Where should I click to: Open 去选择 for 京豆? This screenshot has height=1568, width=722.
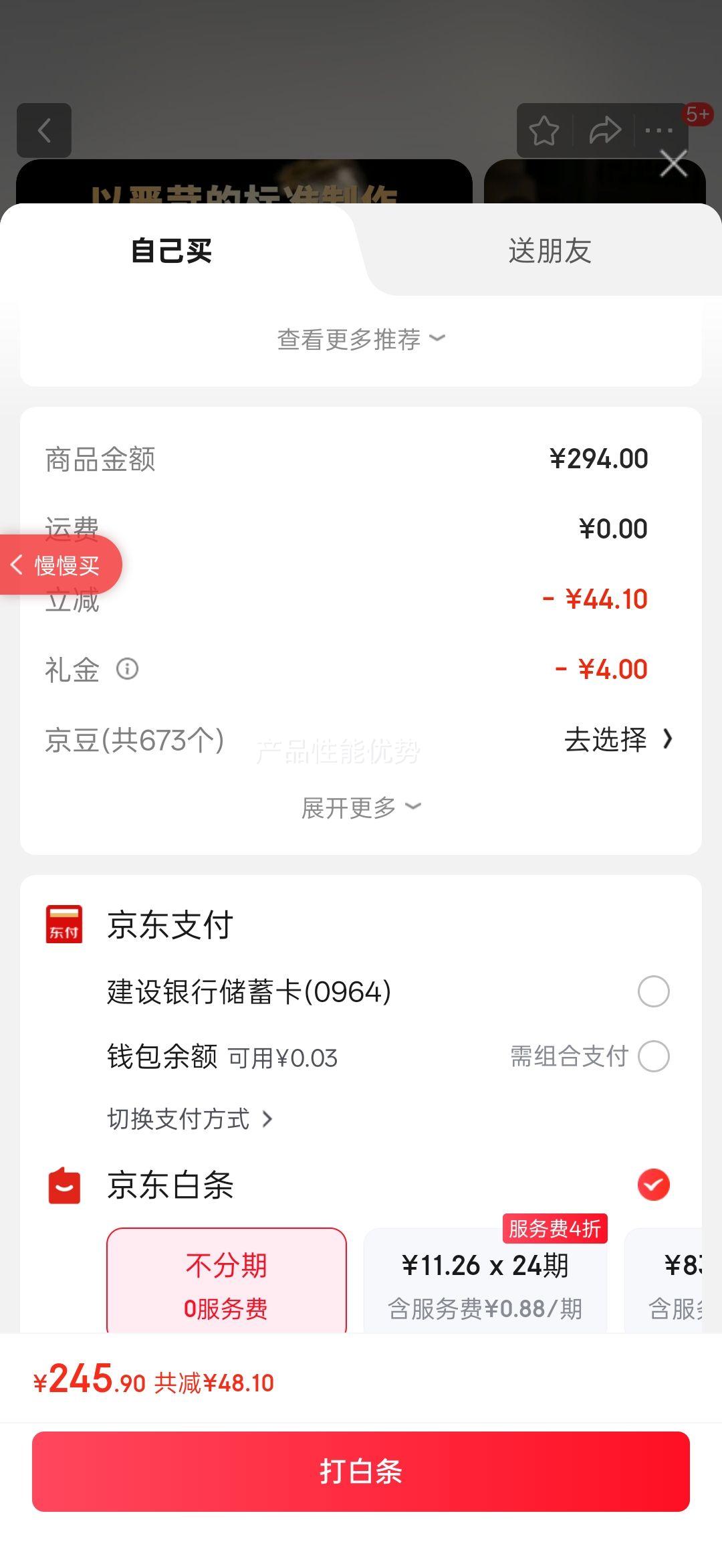[x=618, y=739]
